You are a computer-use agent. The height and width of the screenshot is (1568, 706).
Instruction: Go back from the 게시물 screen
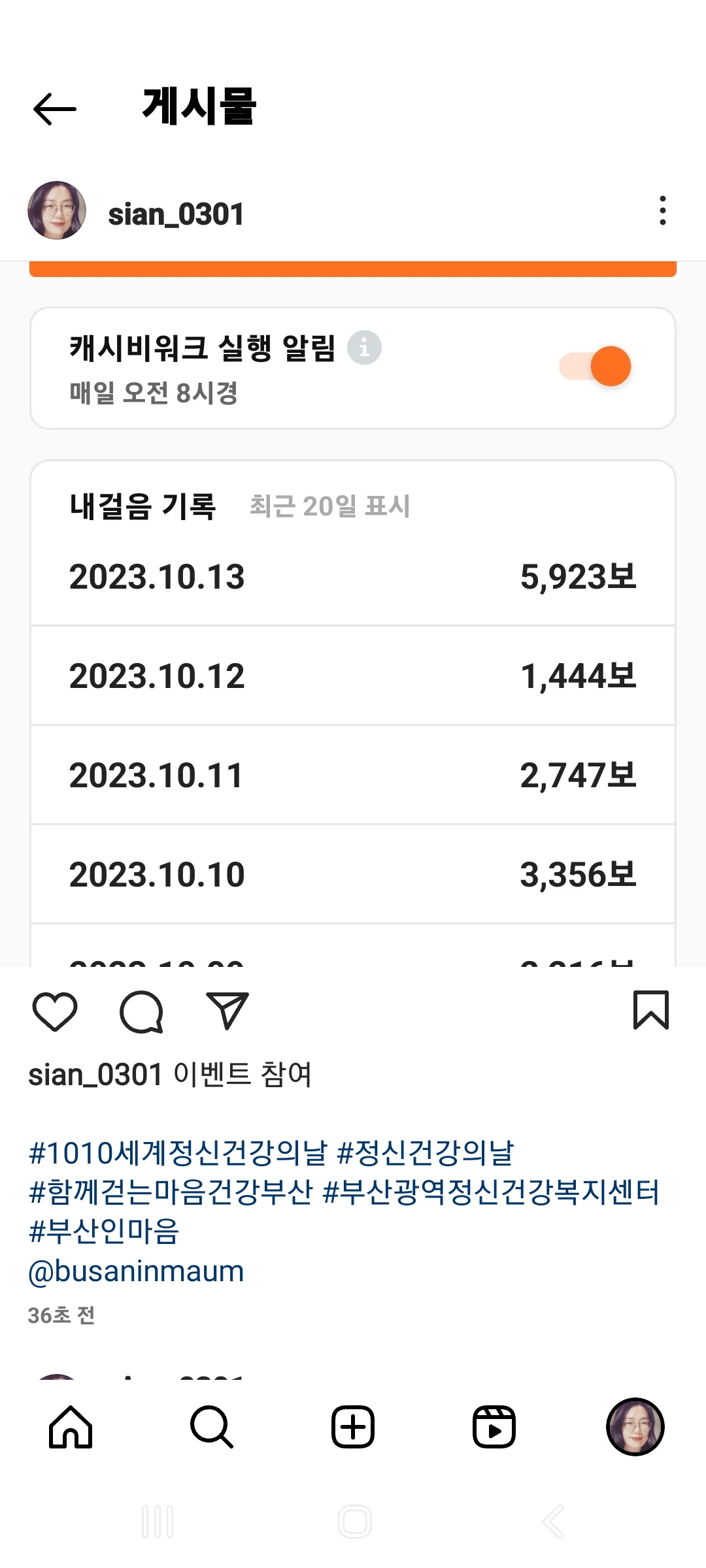click(55, 108)
